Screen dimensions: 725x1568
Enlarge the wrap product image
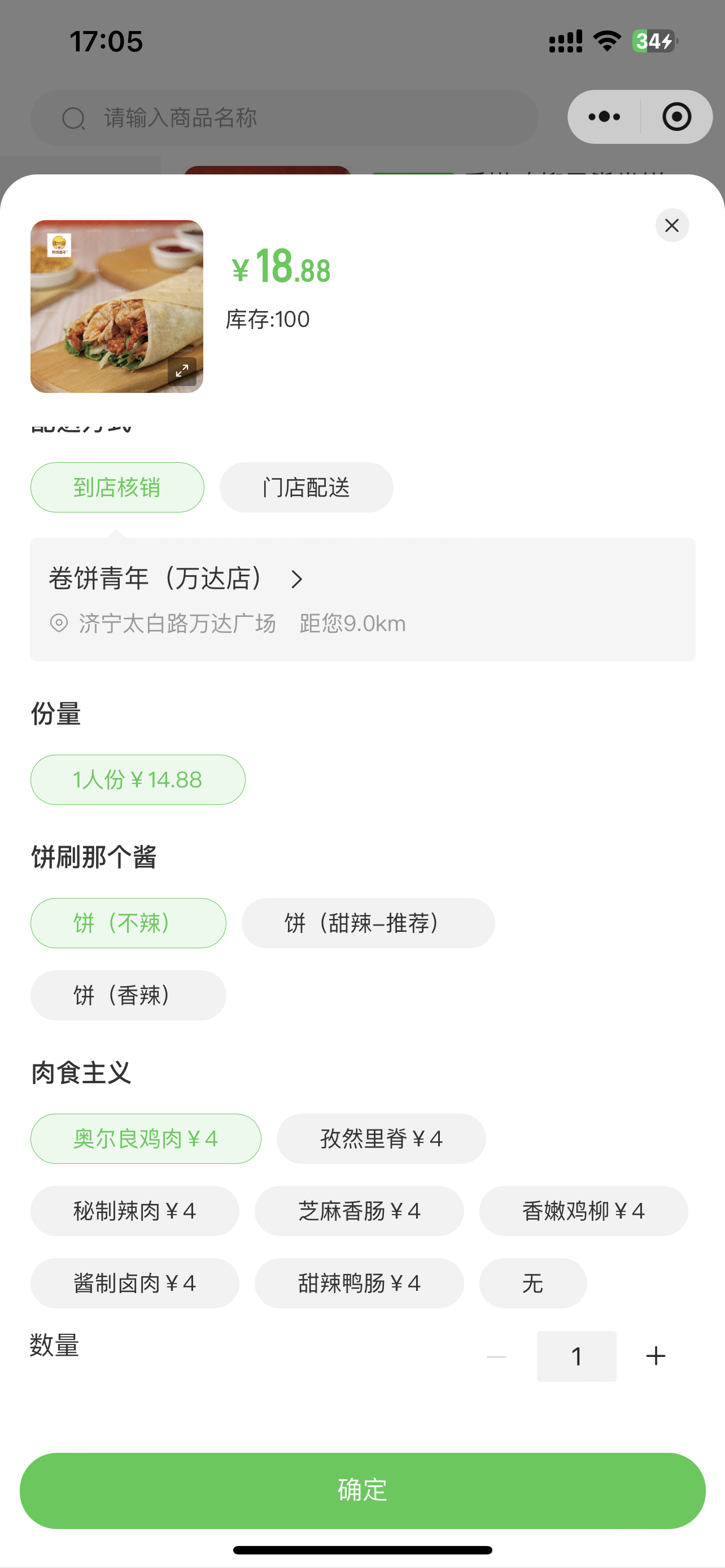point(182,371)
